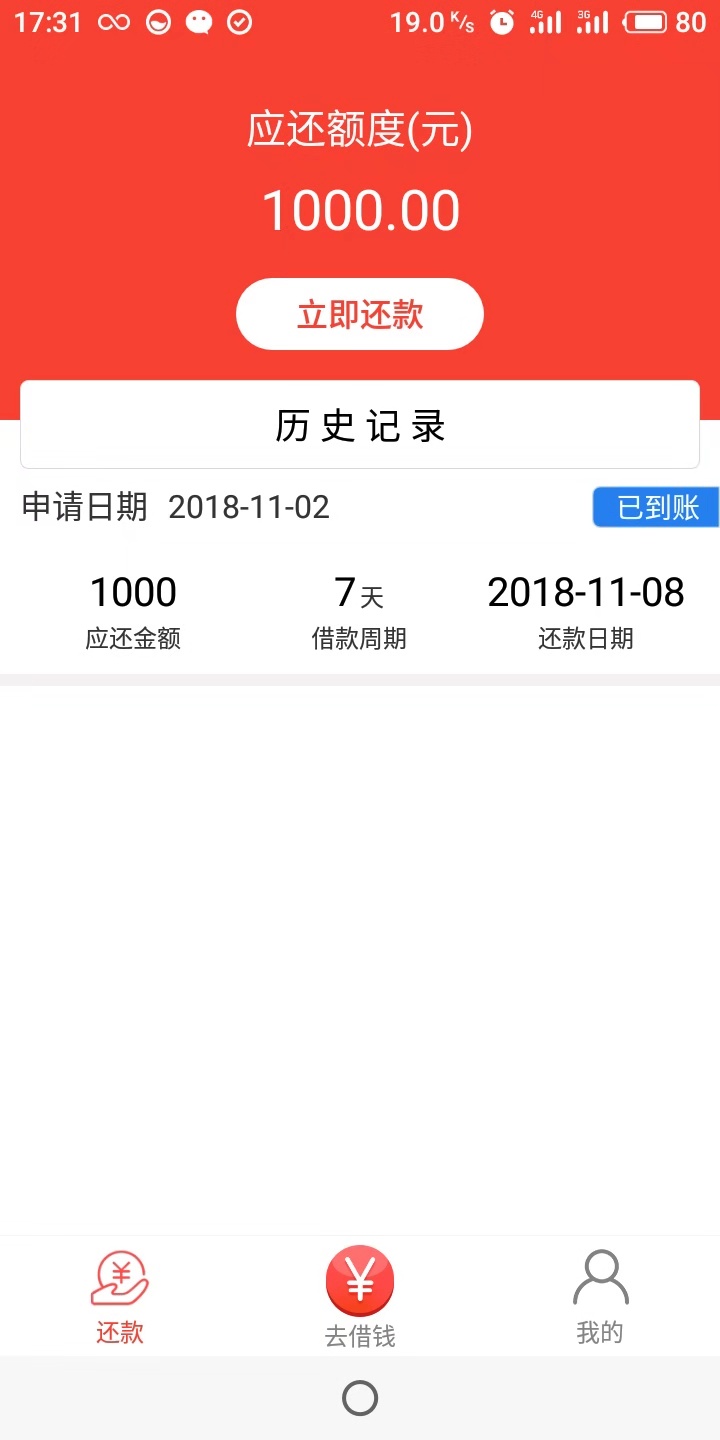The height and width of the screenshot is (1440, 720).
Task: Open the loan record dated 2018-11-02
Action: click(360, 575)
